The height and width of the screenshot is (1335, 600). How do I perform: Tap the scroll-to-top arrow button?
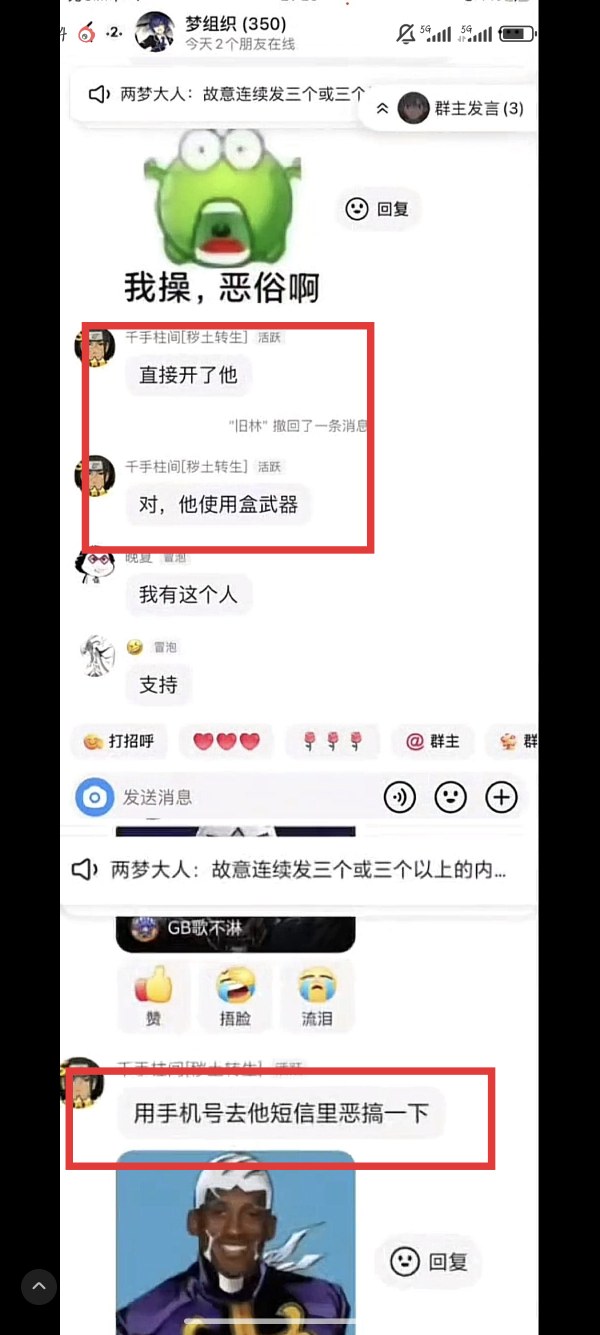point(38,1285)
